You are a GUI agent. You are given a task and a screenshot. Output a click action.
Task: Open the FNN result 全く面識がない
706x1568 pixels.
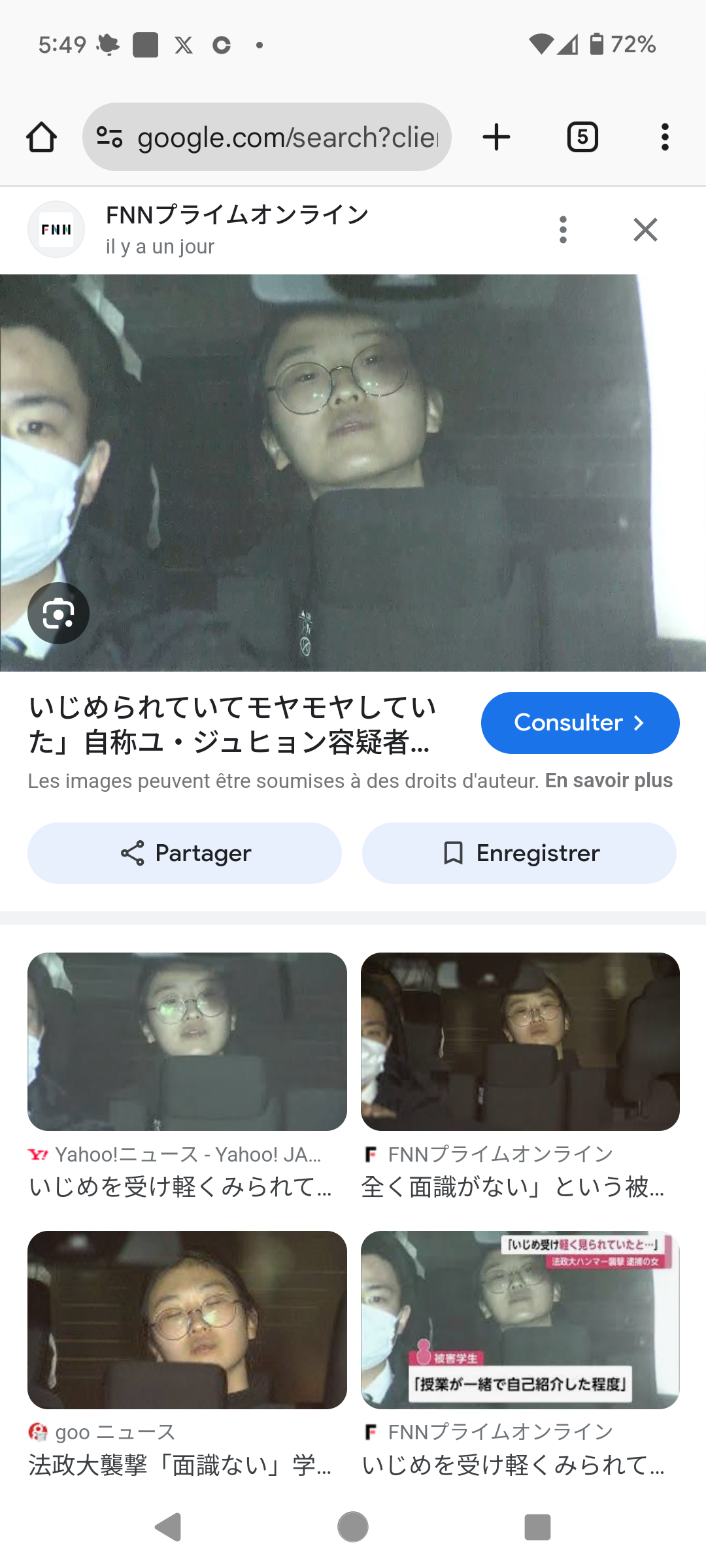pyautogui.click(x=520, y=1042)
